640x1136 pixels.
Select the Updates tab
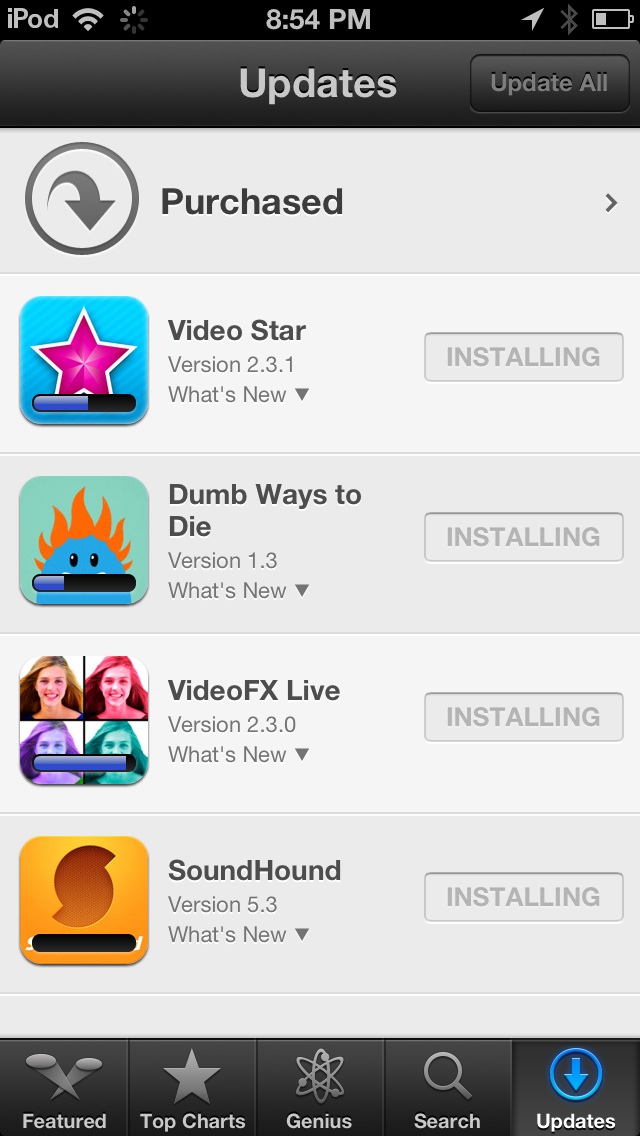pos(575,1088)
